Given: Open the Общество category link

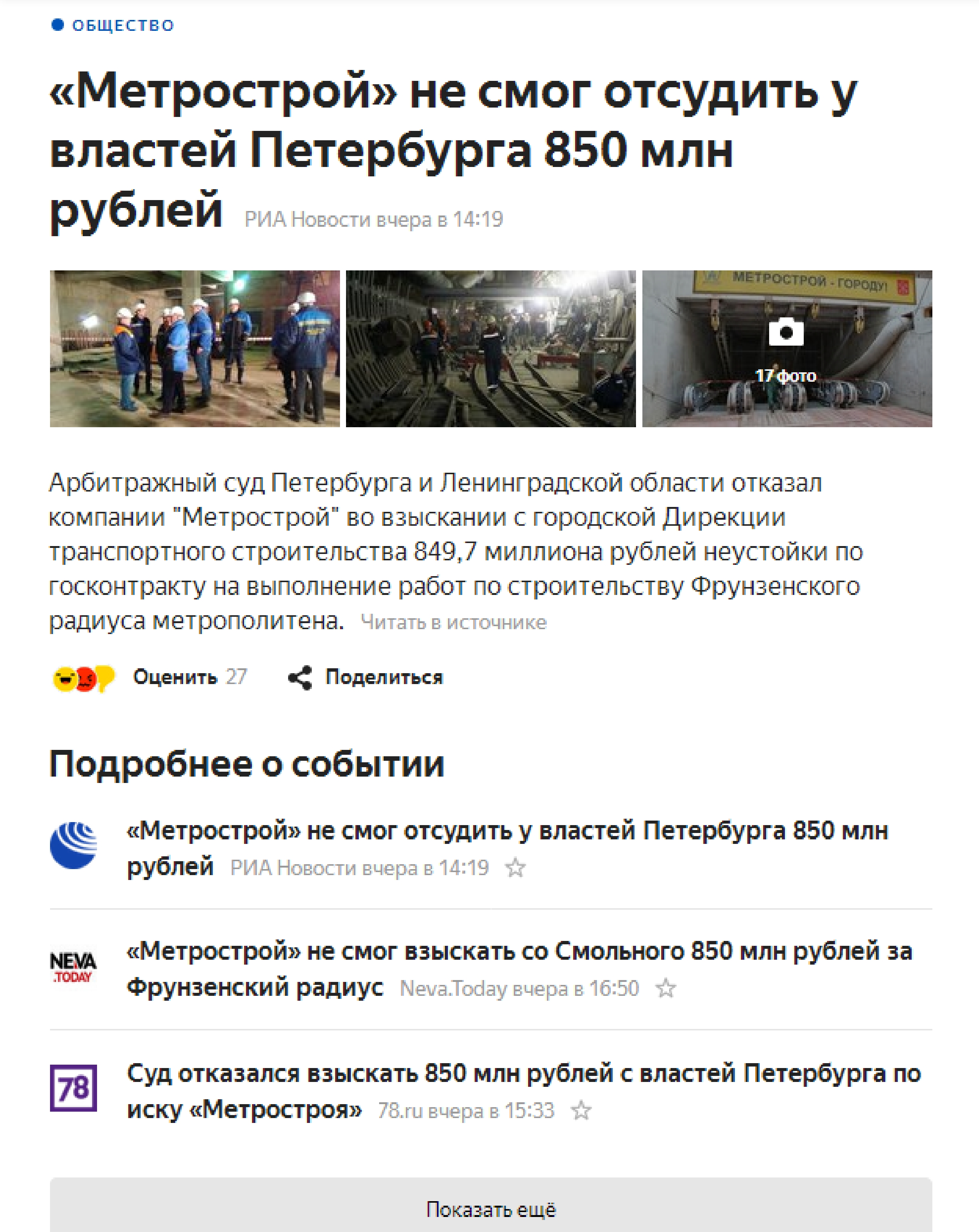Looking at the screenshot, I should 122,26.
